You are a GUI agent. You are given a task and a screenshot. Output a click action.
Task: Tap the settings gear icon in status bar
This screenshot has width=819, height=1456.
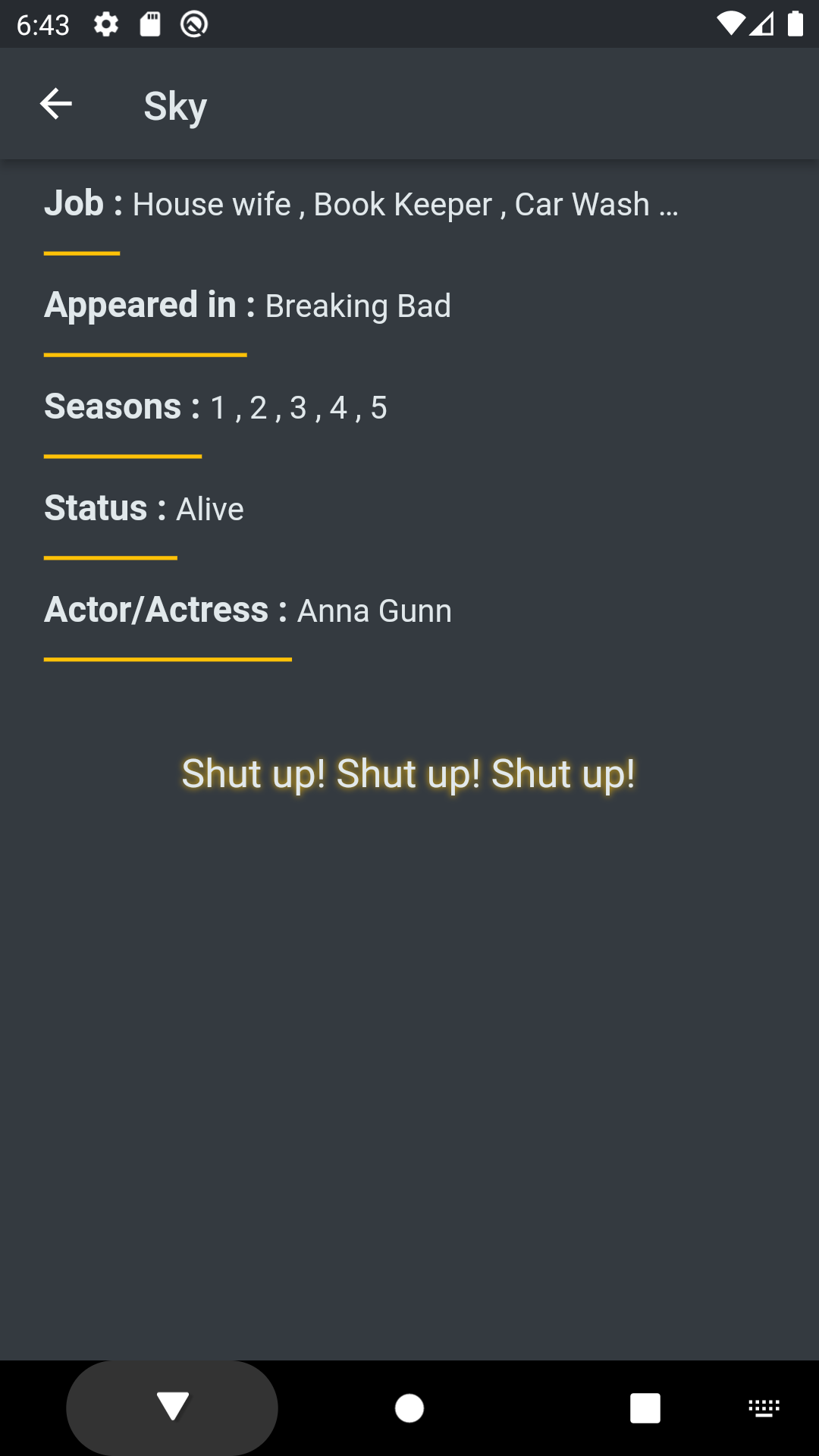click(x=105, y=24)
